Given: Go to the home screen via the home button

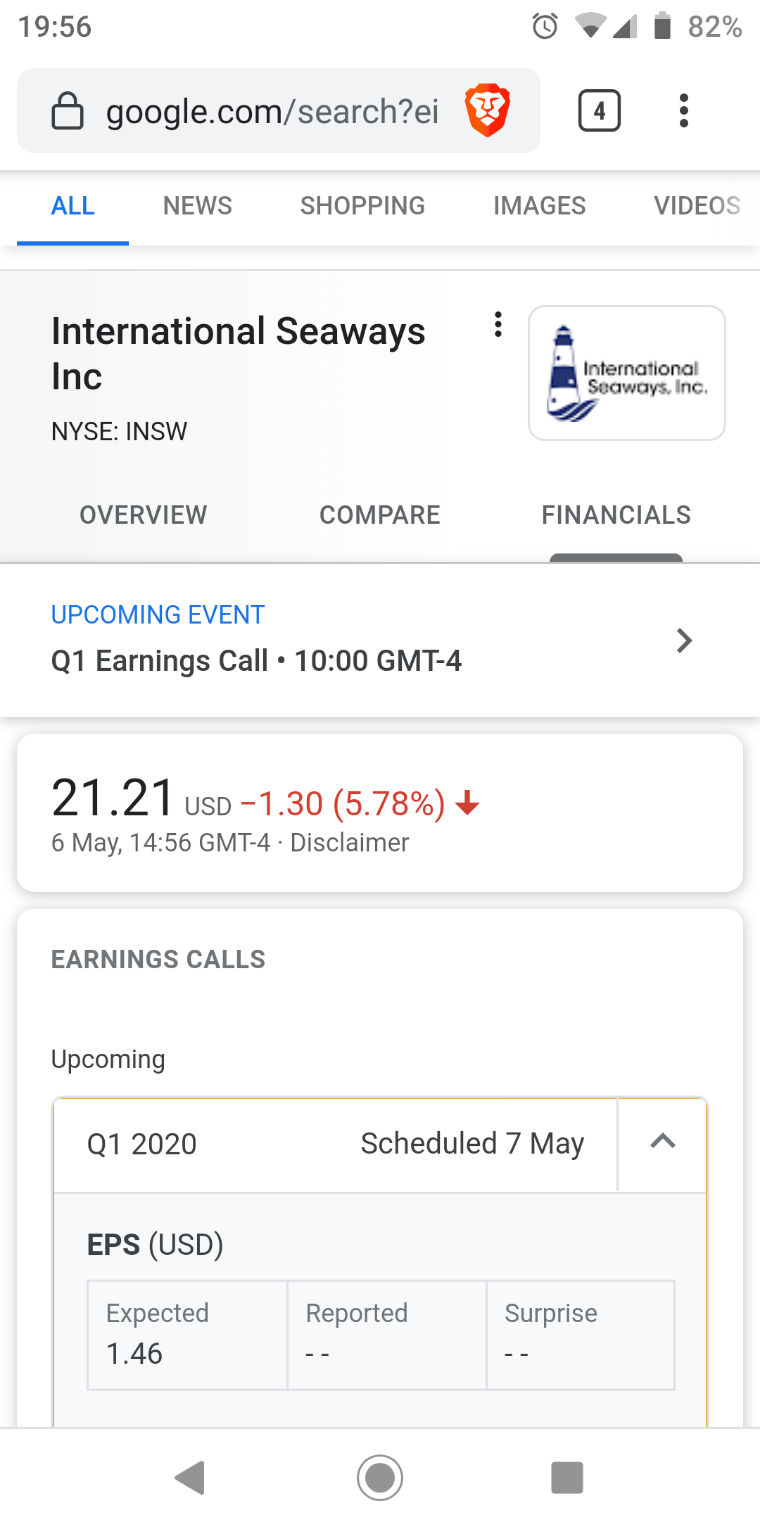Looking at the screenshot, I should click(x=380, y=1477).
